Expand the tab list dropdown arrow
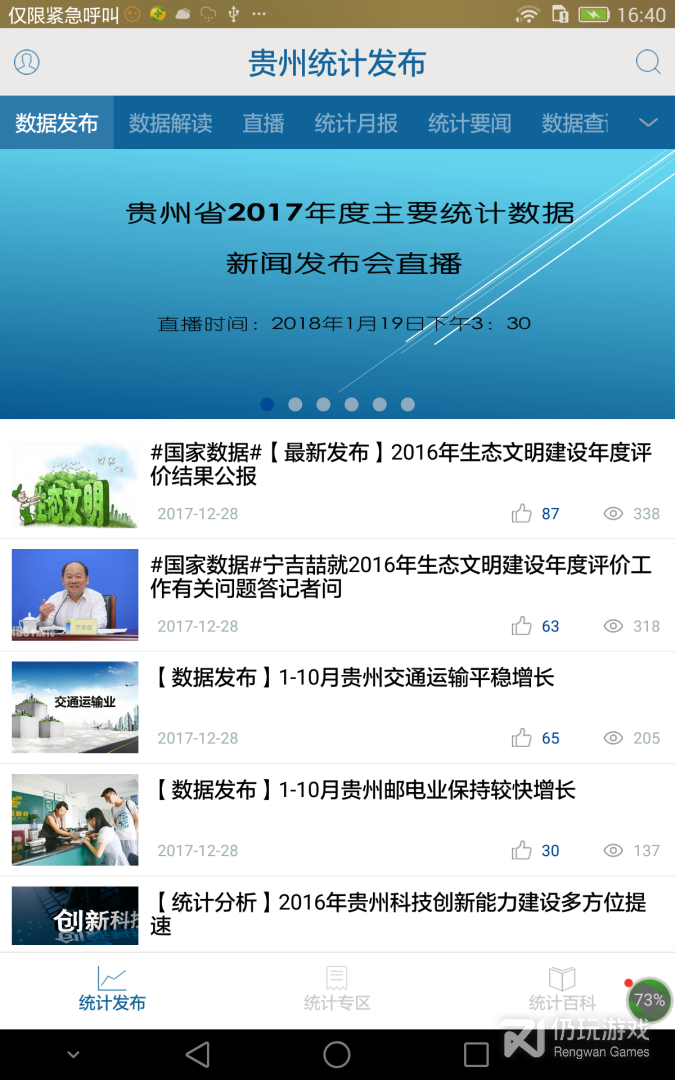Viewport: 675px width, 1080px height. tap(648, 123)
